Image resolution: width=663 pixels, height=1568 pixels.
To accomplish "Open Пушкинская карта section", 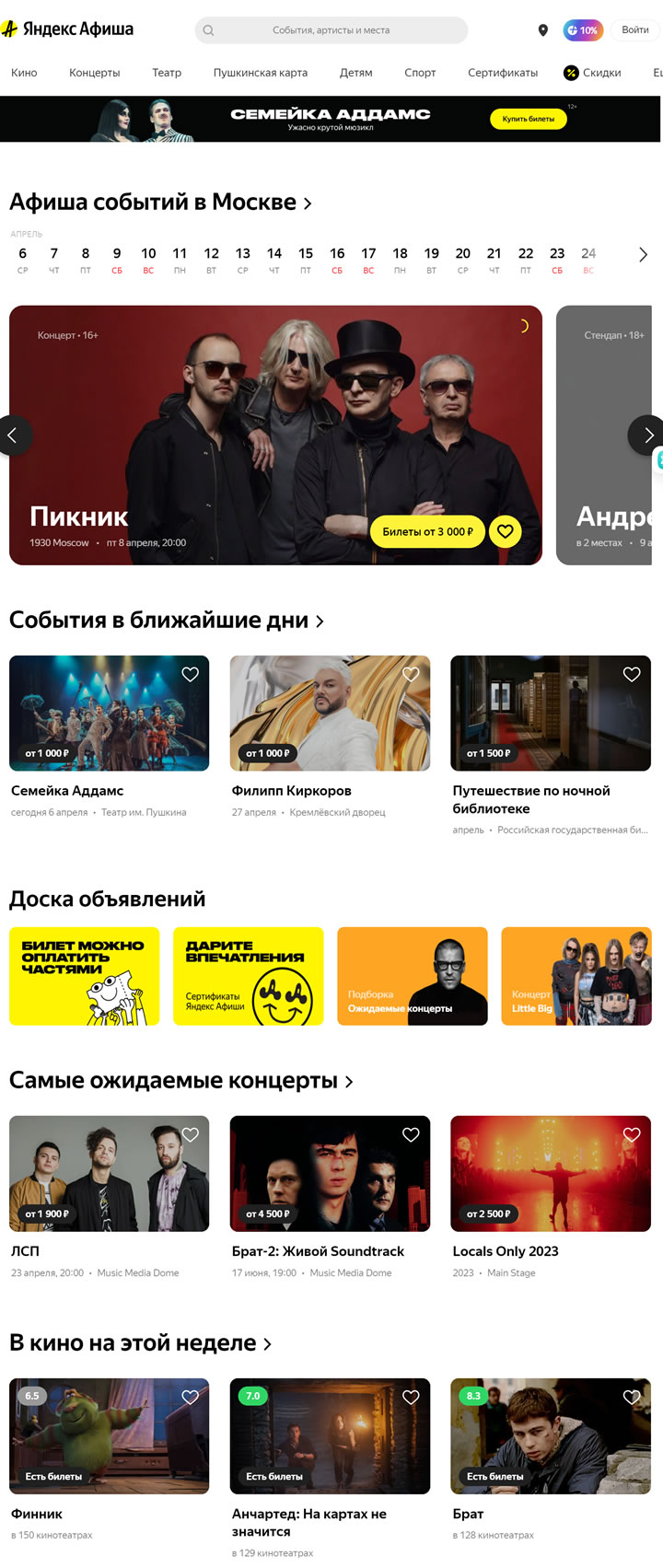I will 261,73.
